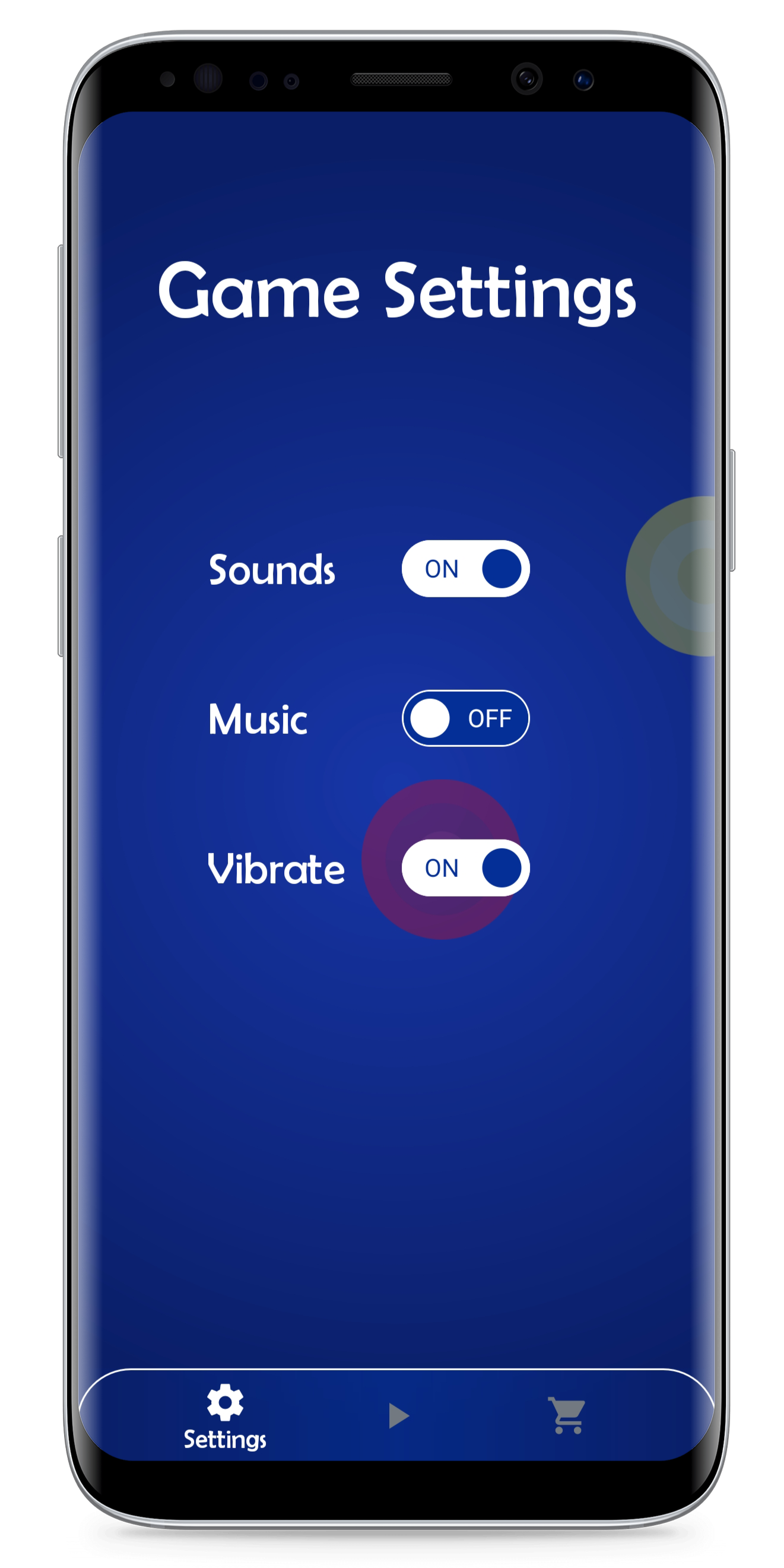Enable the Music switch
This screenshot has height=1568, width=784.
click(x=465, y=718)
